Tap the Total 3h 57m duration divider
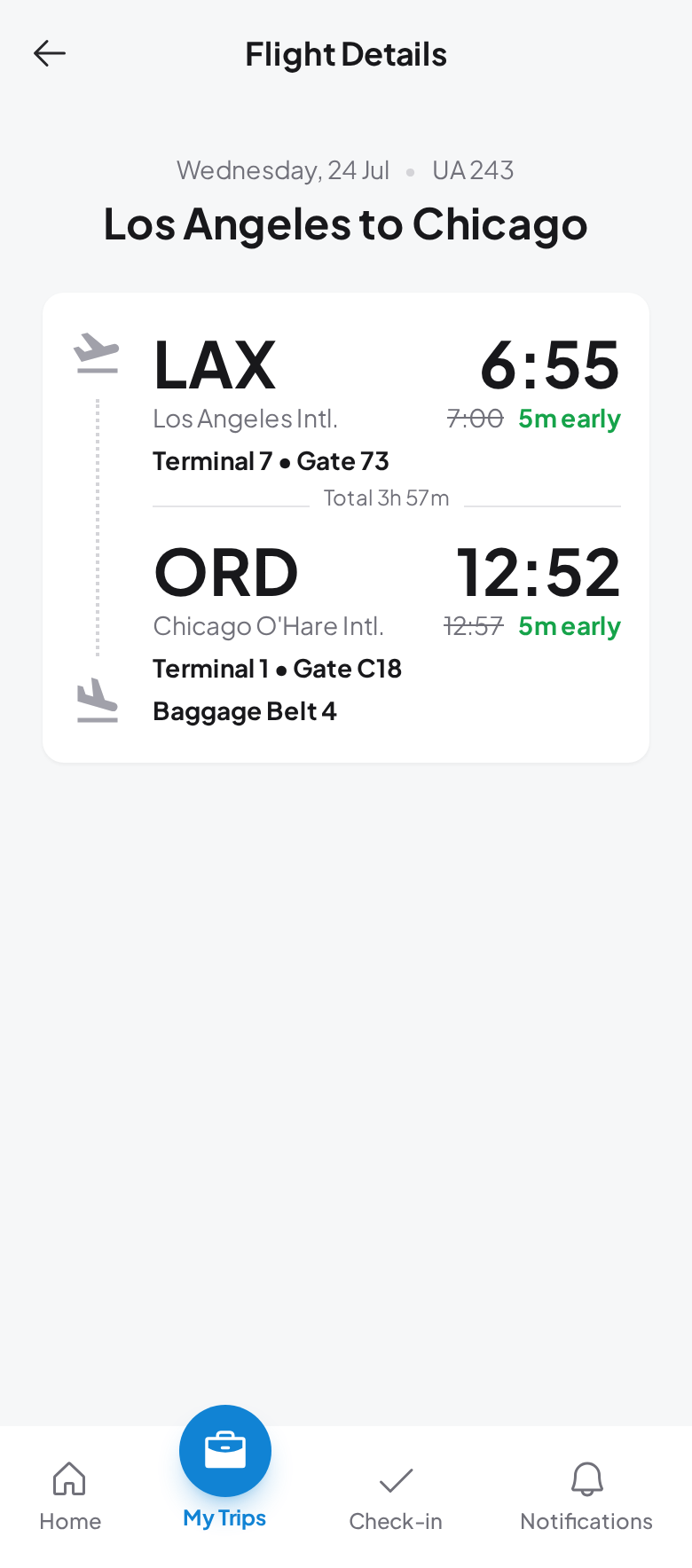Viewport: 692px width, 1568px height. 386,498
